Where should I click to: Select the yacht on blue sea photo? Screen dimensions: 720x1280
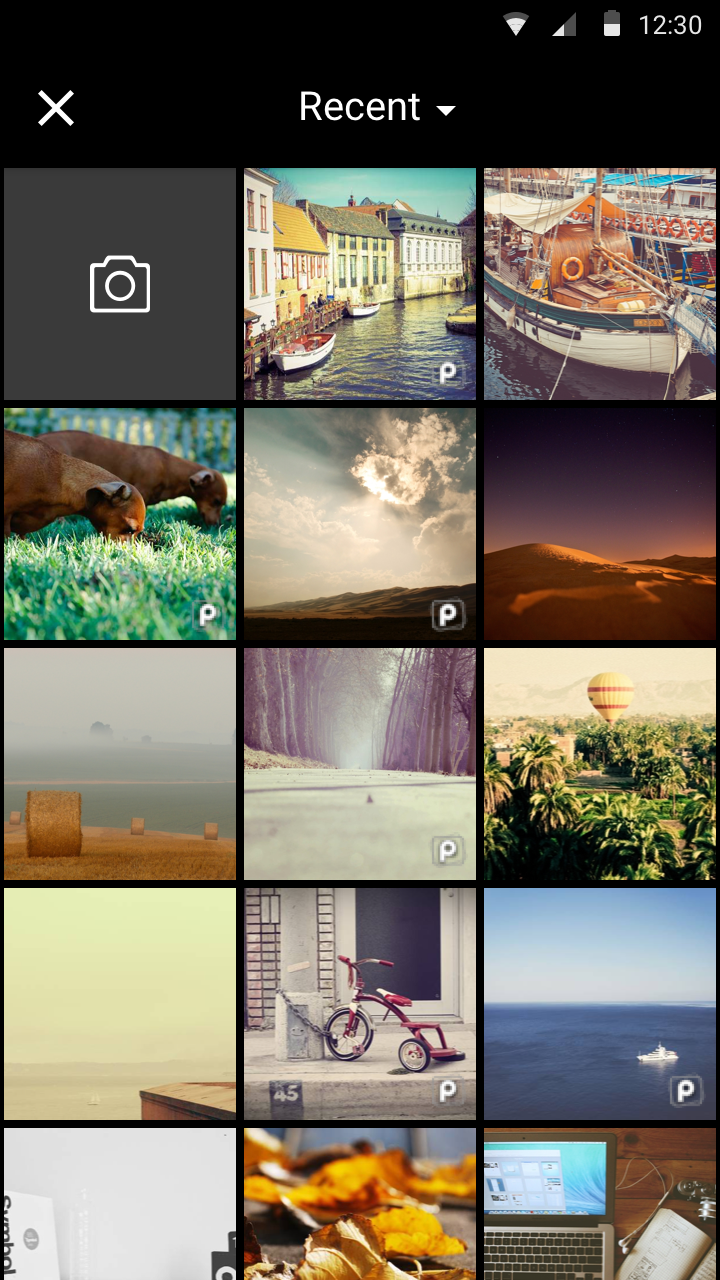(x=600, y=1004)
